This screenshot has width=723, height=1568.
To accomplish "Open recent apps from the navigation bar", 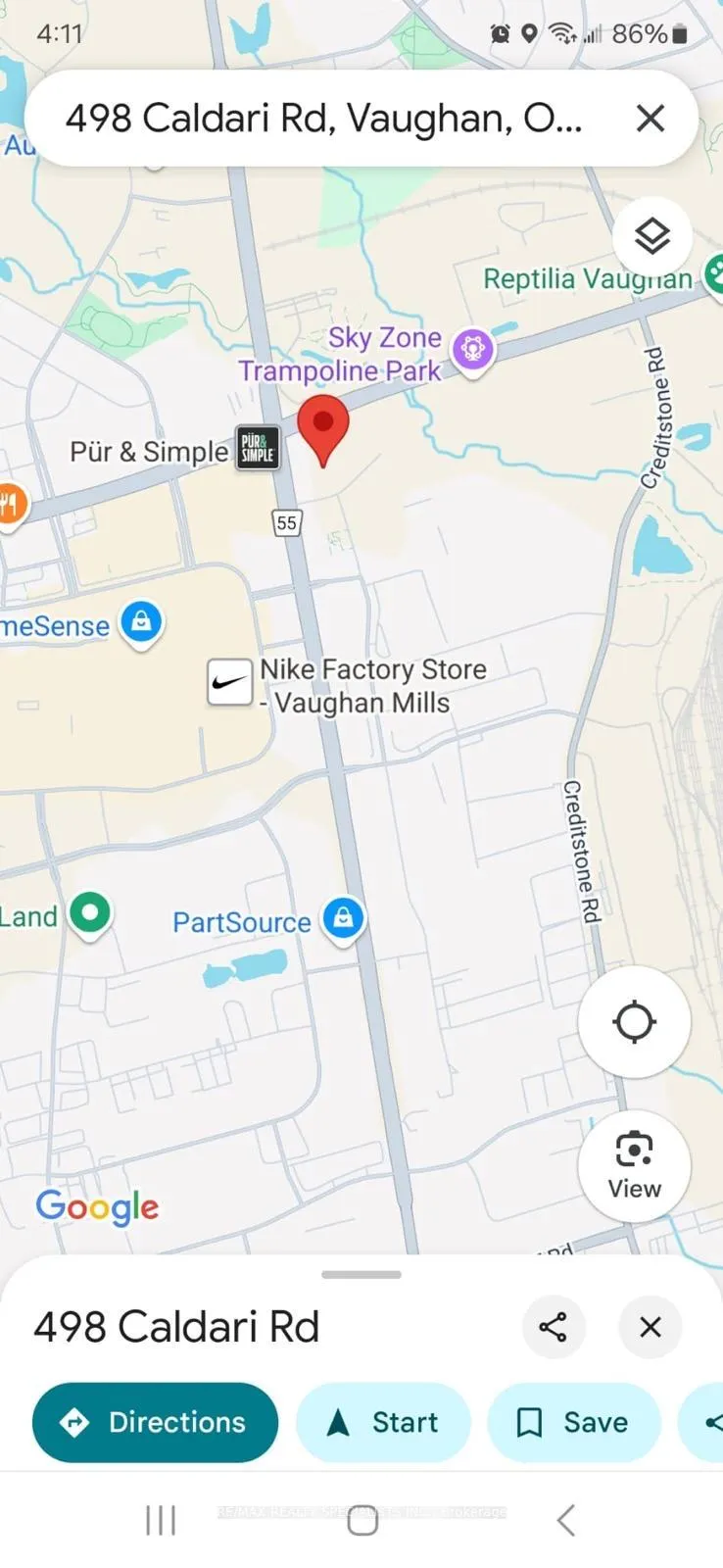I will pos(161,1520).
